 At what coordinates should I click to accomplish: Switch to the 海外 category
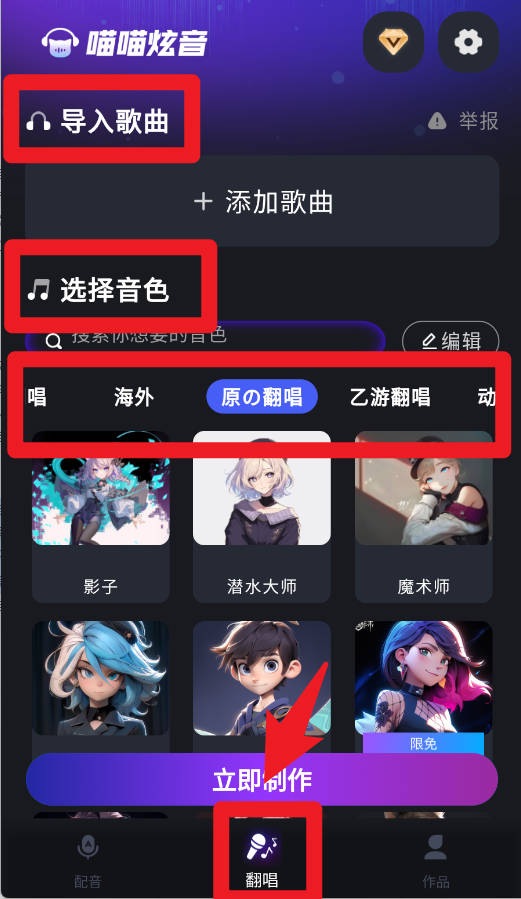[x=134, y=397]
